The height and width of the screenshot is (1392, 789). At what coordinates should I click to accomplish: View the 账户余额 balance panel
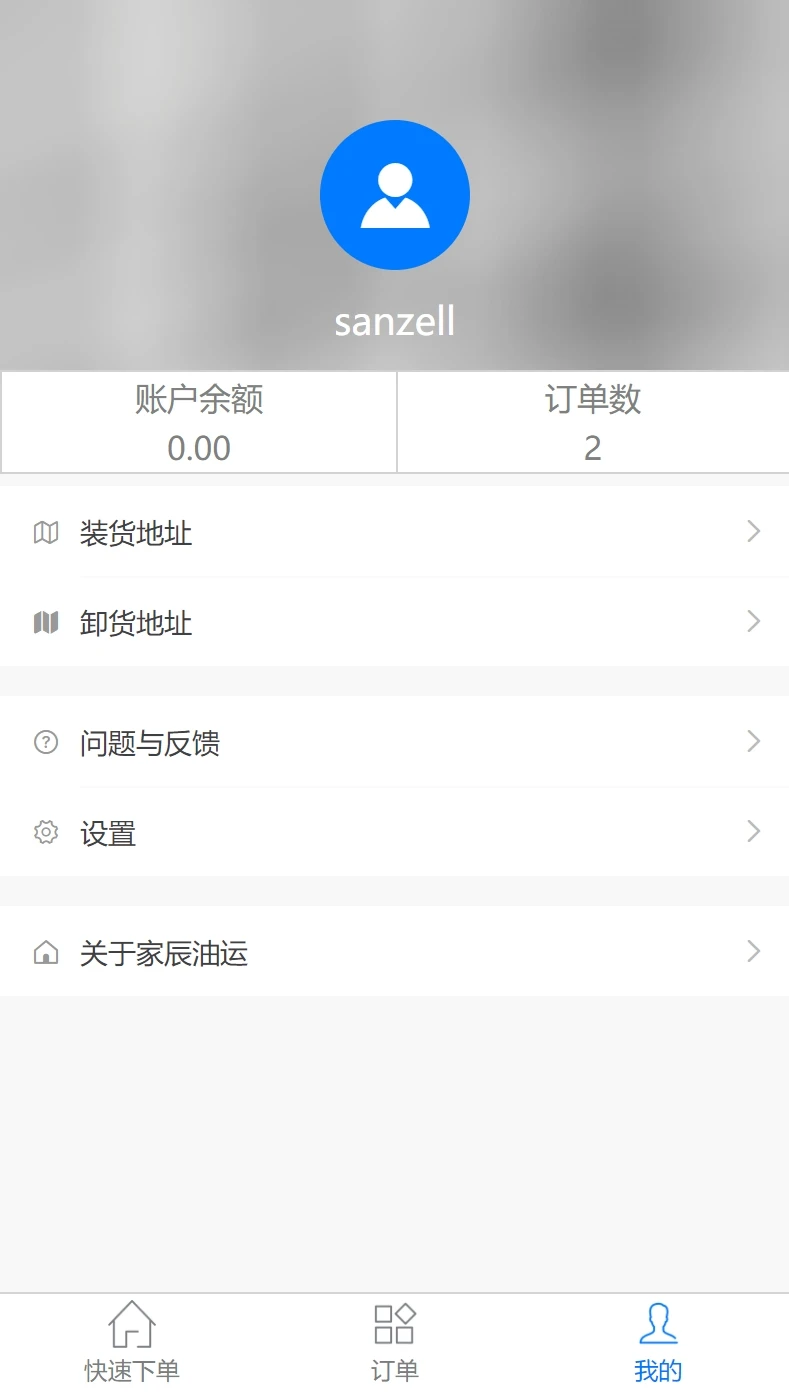(197, 421)
